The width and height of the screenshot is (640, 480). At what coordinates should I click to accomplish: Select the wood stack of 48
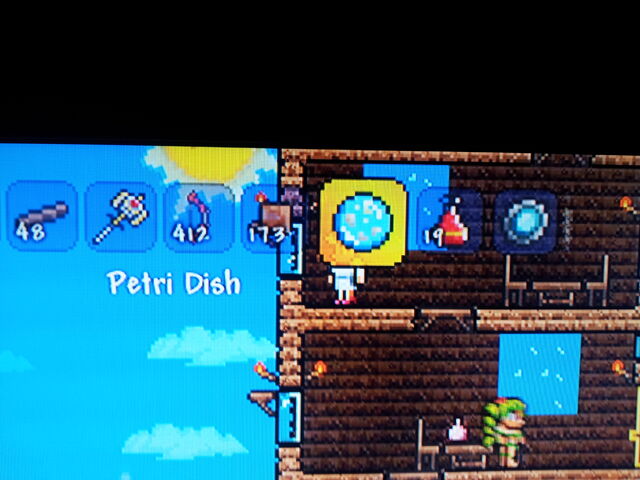[41, 216]
